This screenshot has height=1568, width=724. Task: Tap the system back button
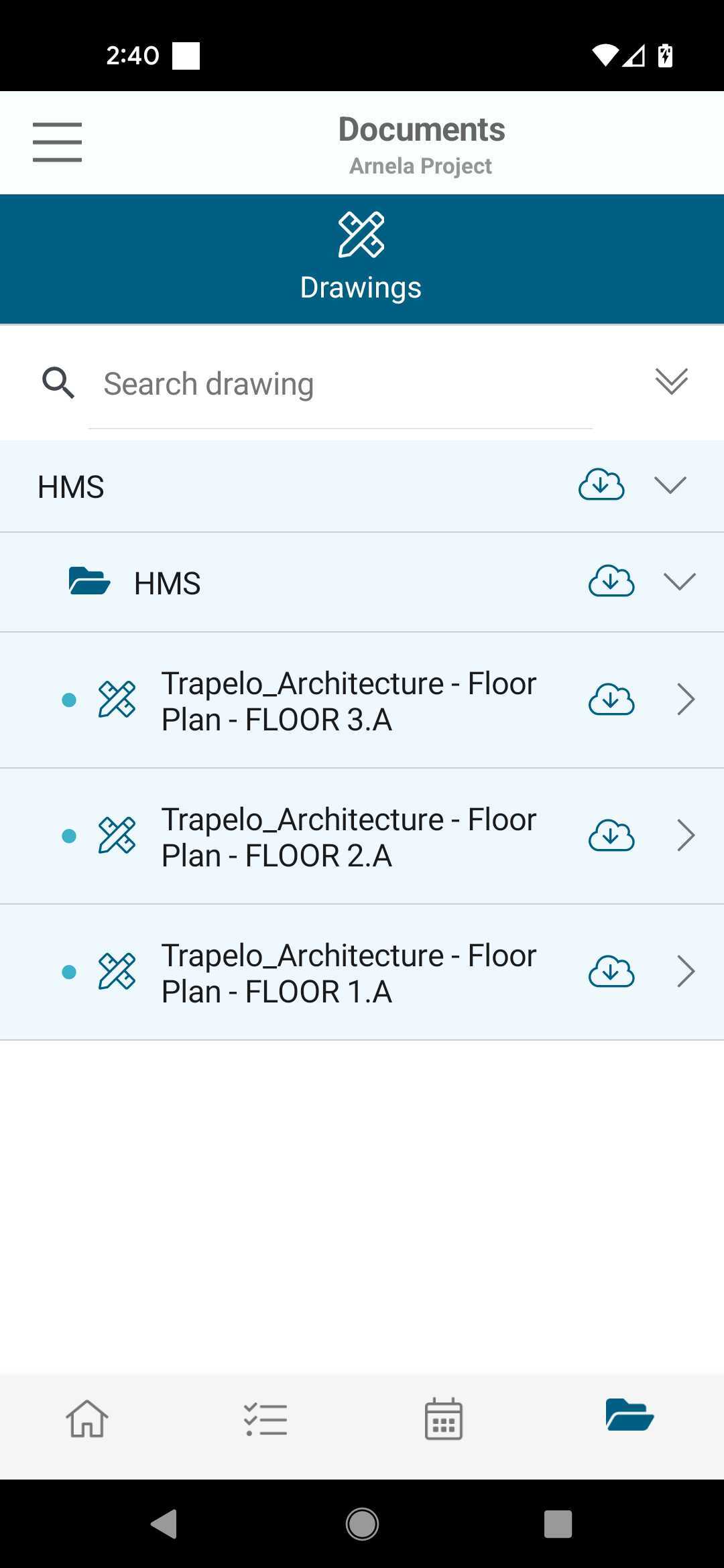(164, 1524)
